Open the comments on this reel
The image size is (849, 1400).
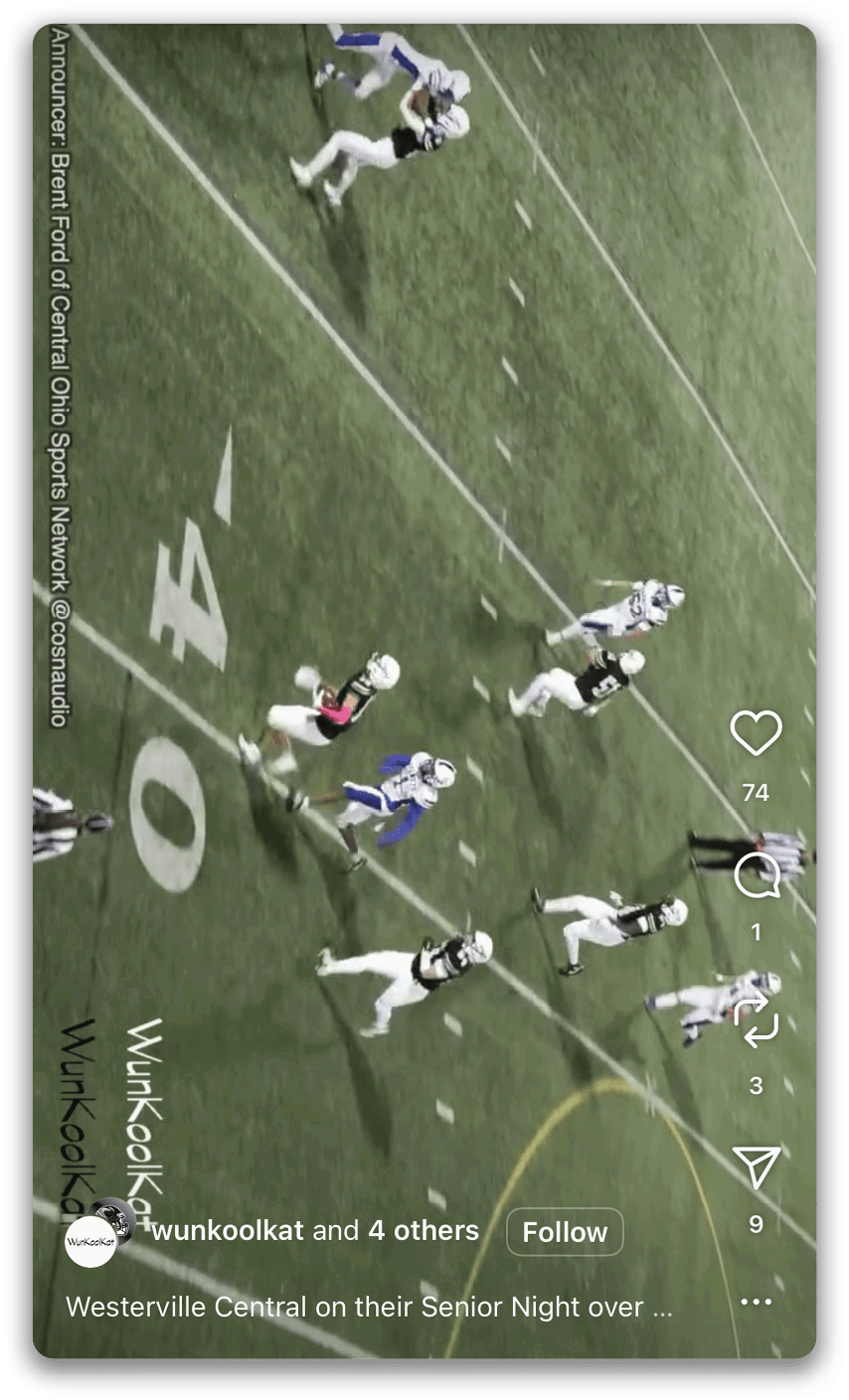click(756, 875)
